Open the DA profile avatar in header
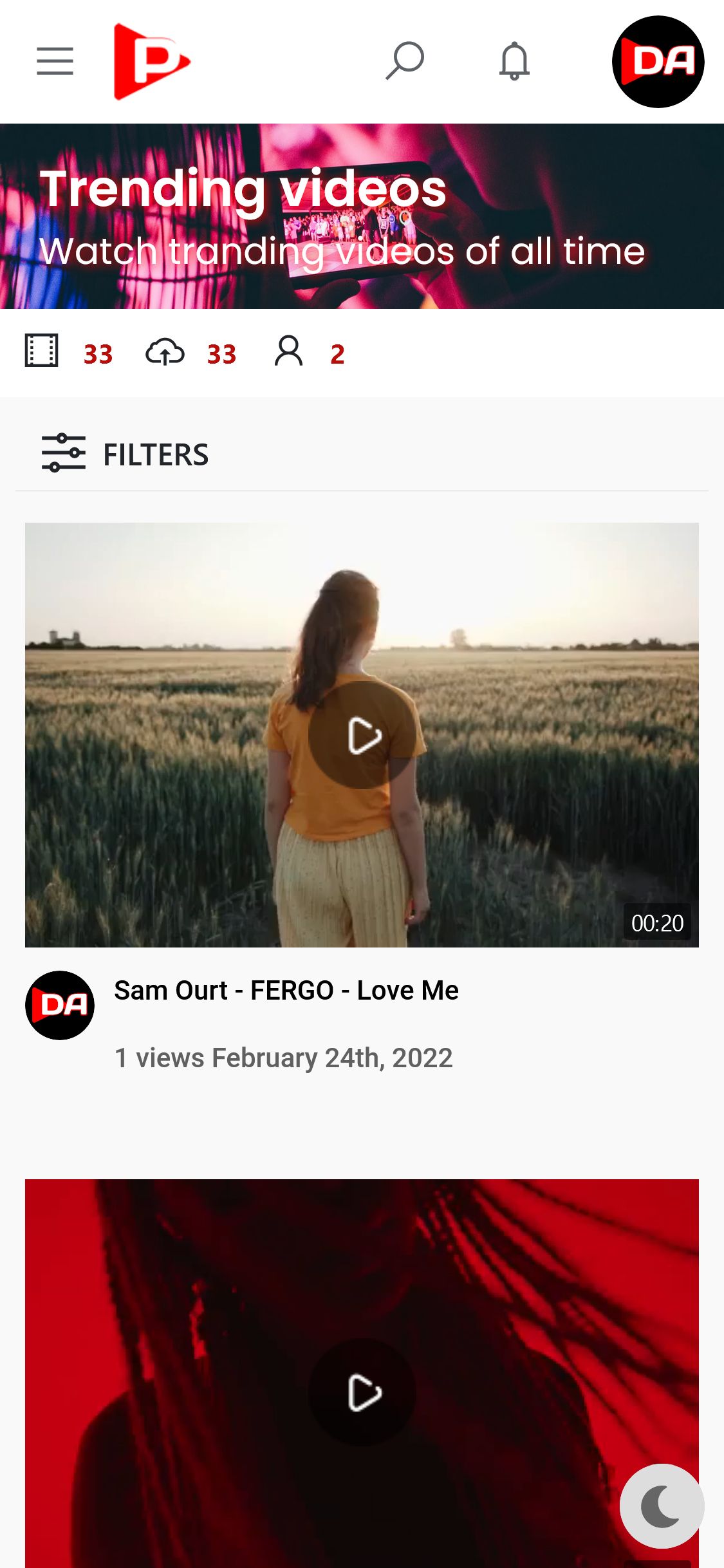 (x=658, y=62)
